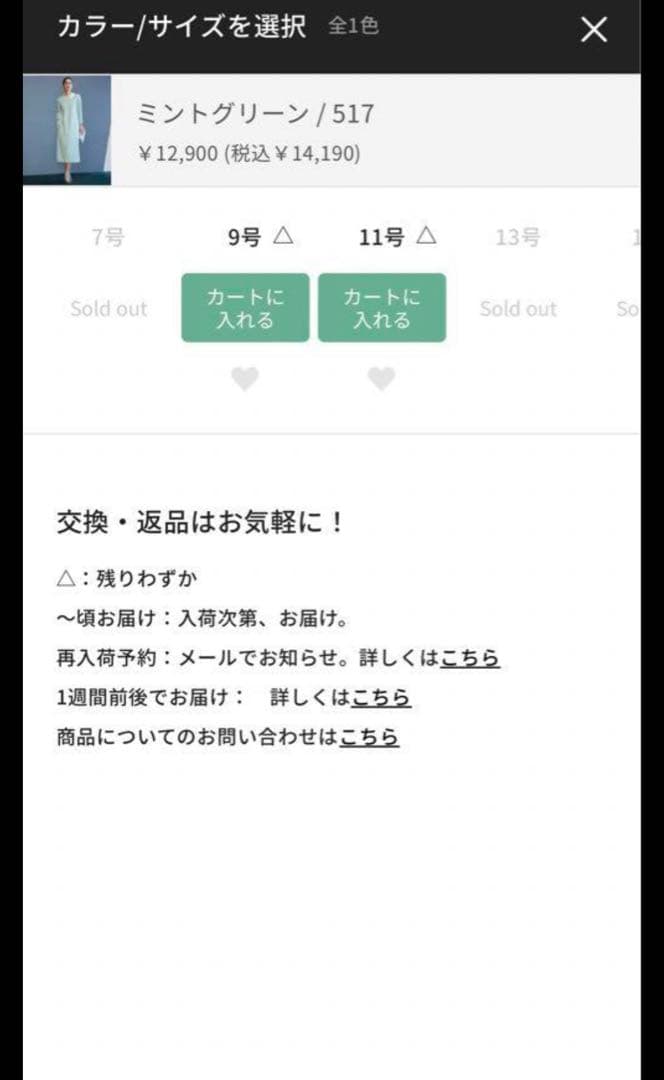Select the mint green product thumbnail
664x1080 pixels.
pos(67,130)
